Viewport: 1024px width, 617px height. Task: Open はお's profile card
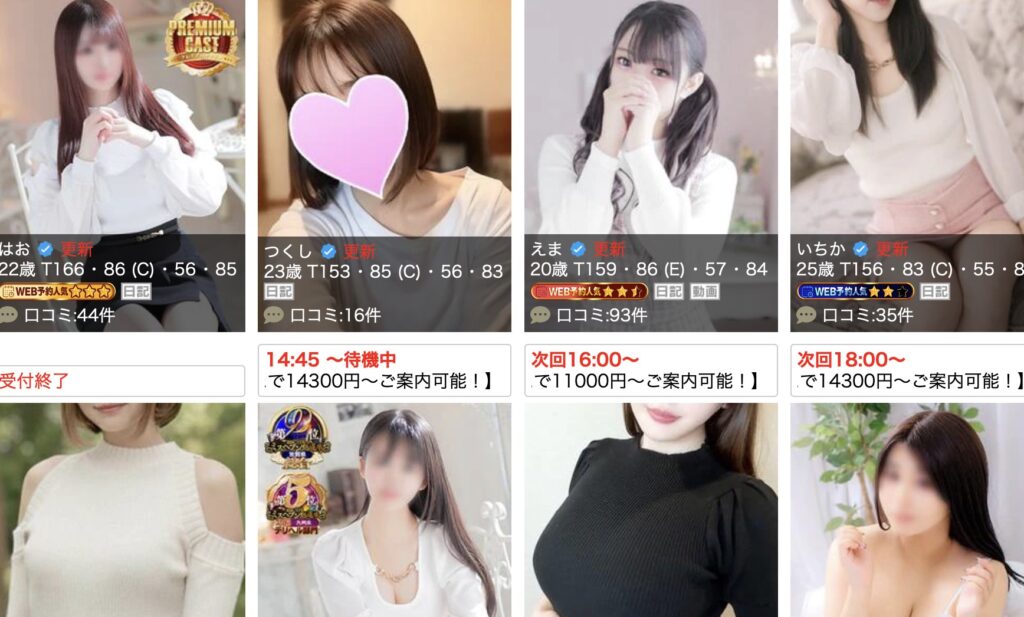tap(122, 130)
